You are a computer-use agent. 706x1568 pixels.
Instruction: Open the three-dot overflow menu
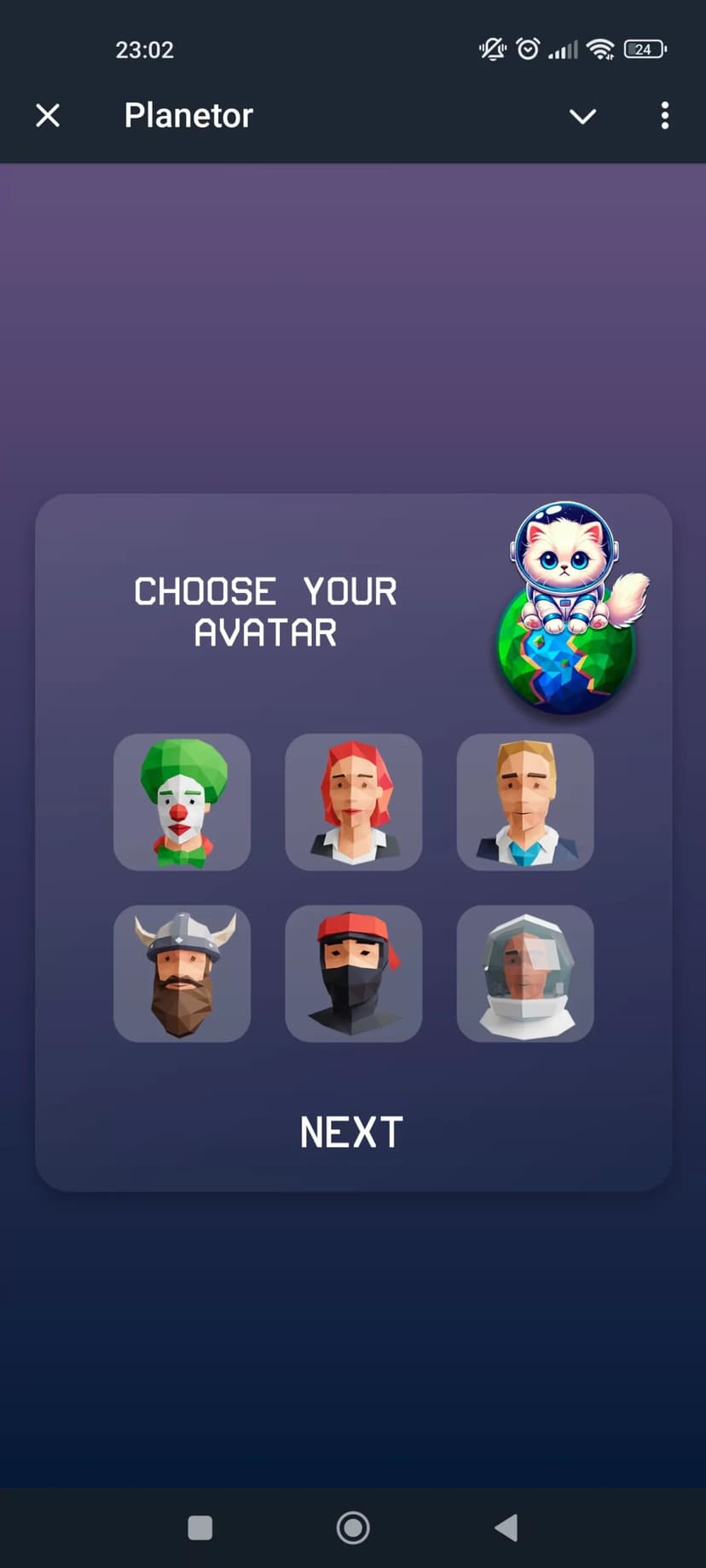664,116
